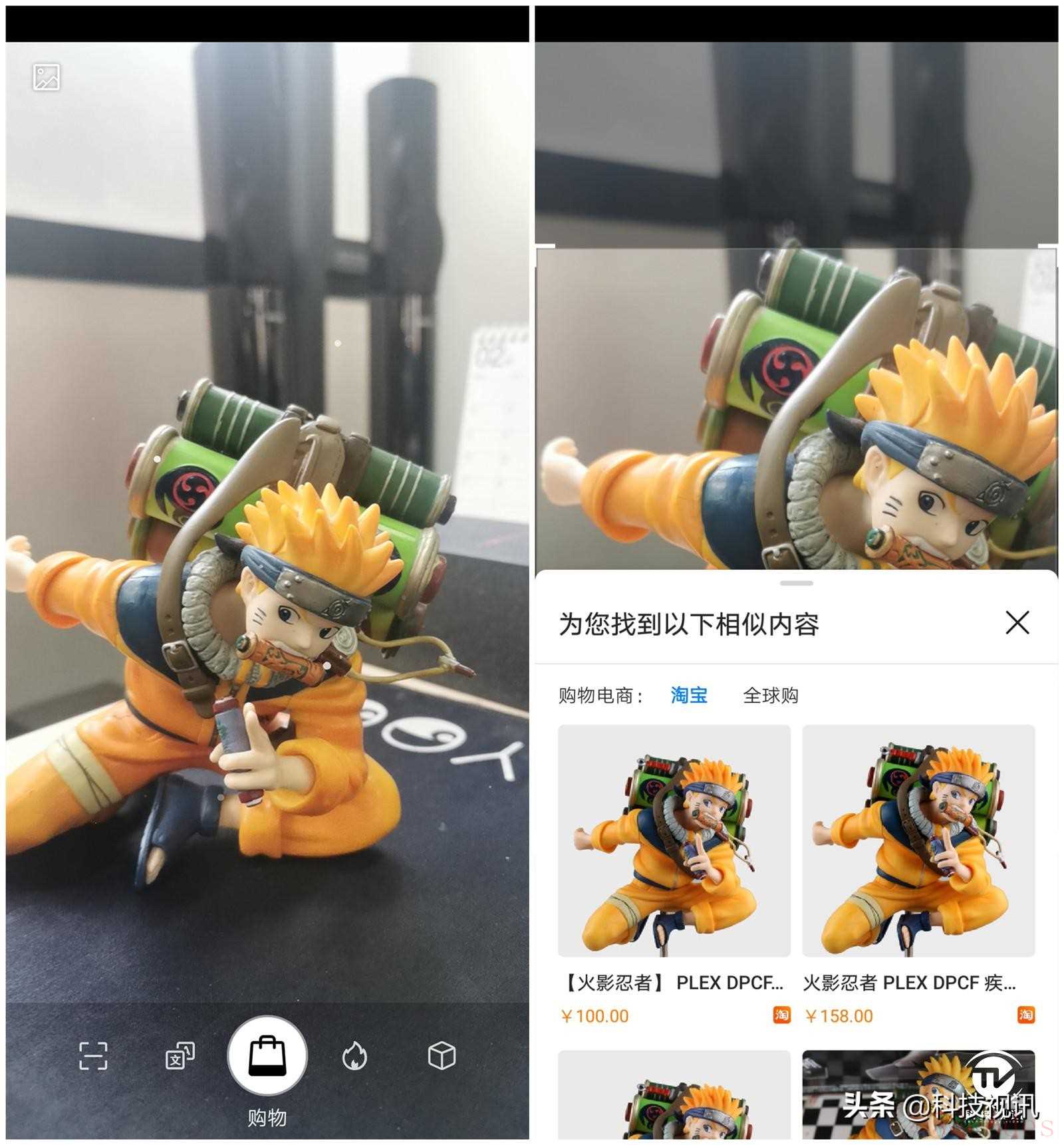Viewport: 1064px width, 1145px height.
Task: Switch to the translate mode
Action: click(x=180, y=1055)
